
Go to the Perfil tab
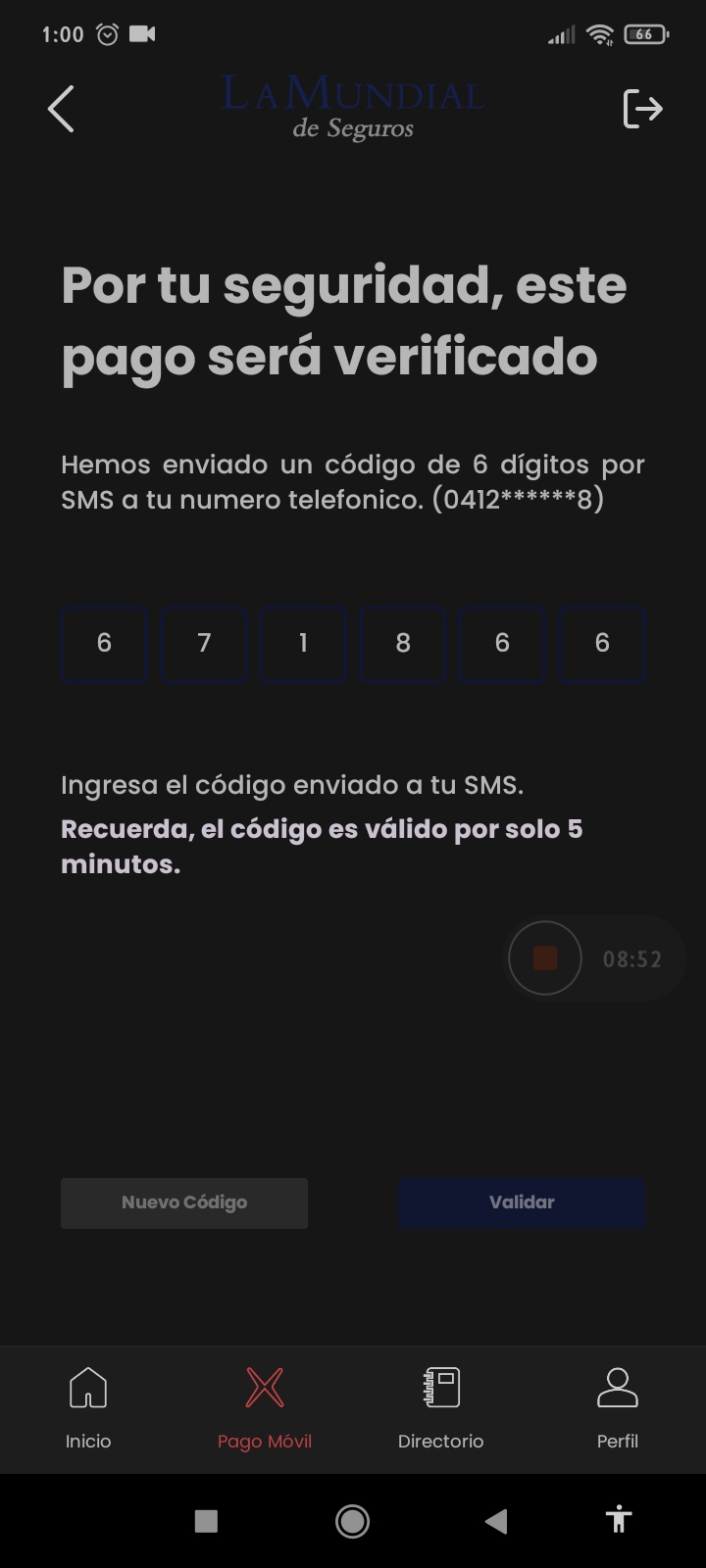pos(618,1408)
